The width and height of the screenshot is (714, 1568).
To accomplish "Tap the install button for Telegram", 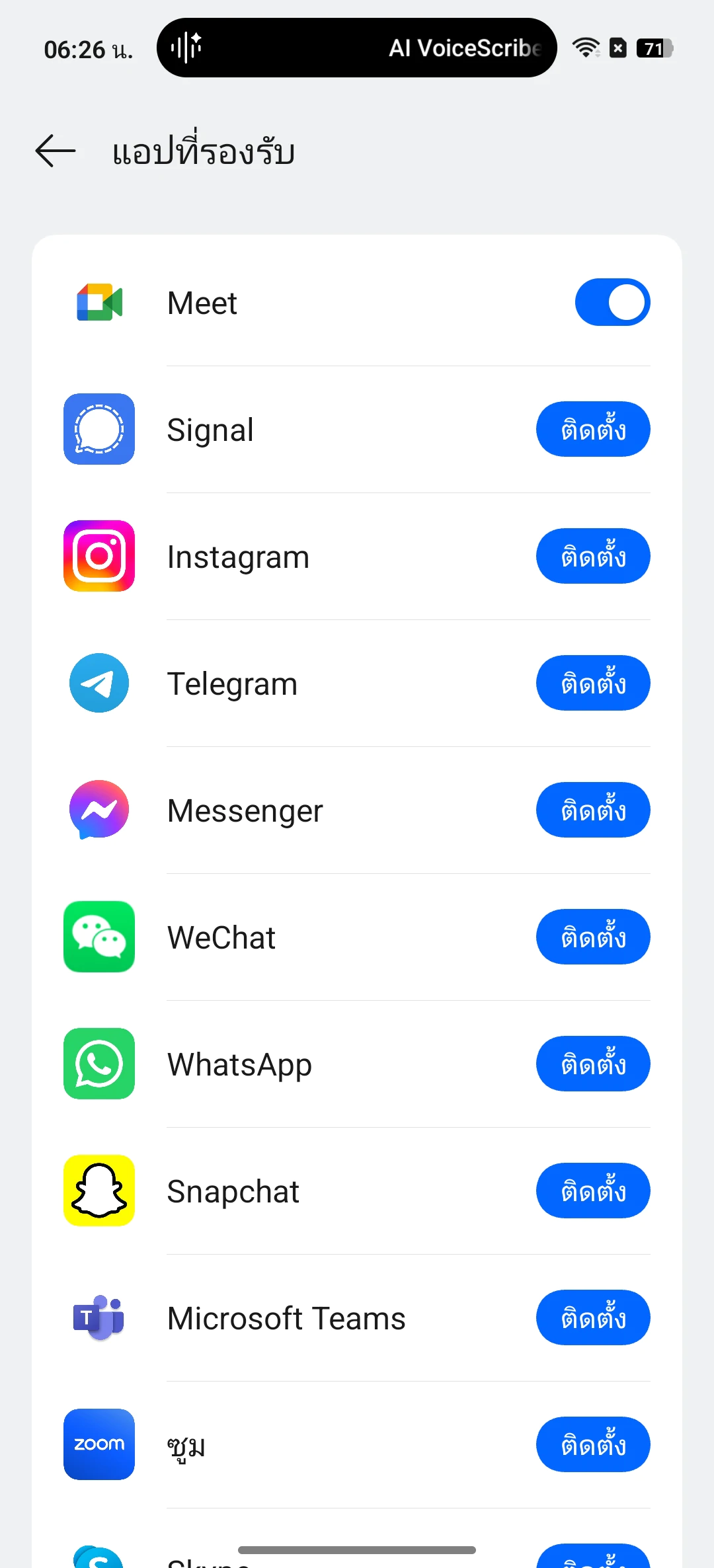I will (x=593, y=684).
